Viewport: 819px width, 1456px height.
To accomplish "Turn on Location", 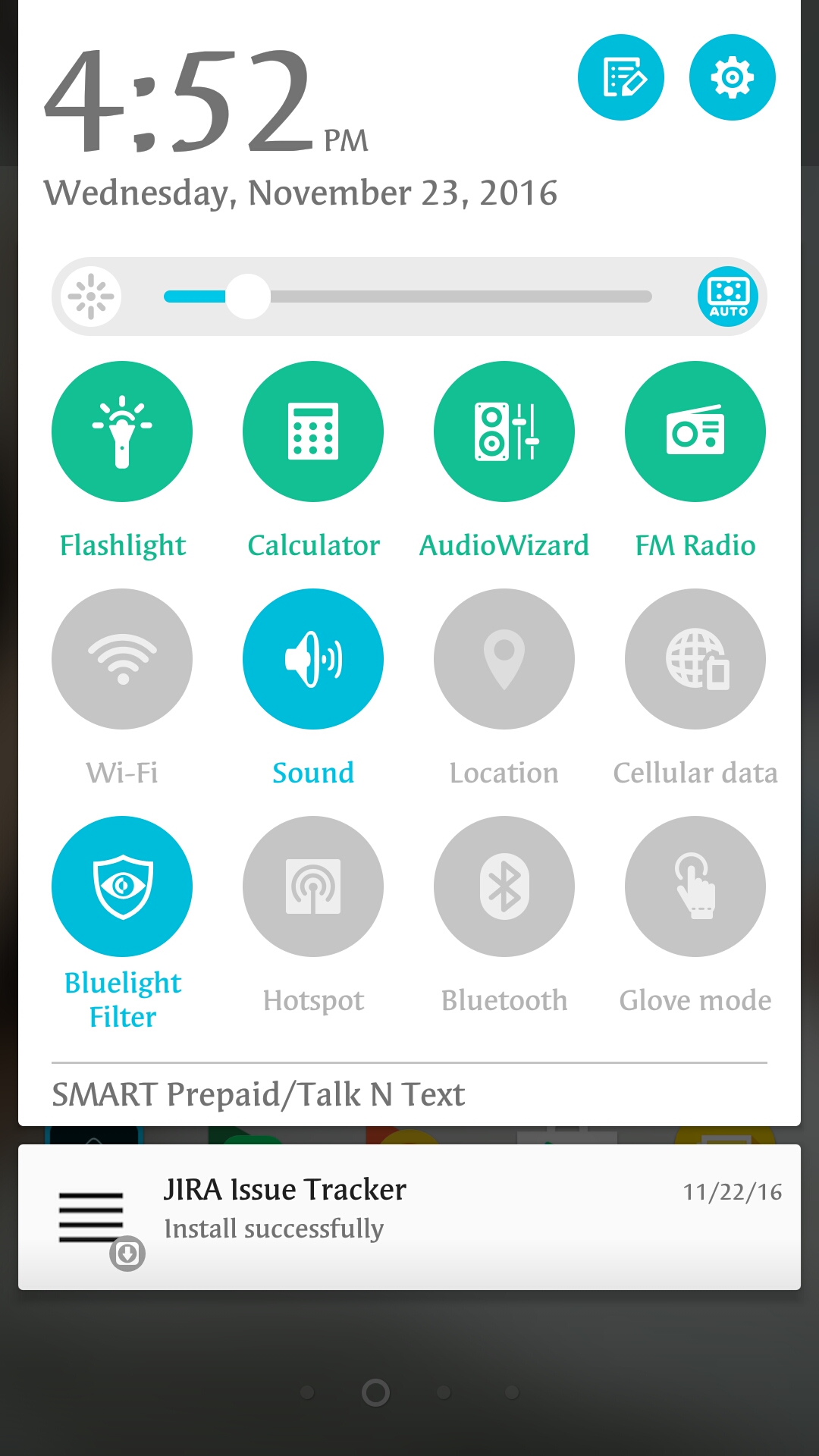I will 504,659.
